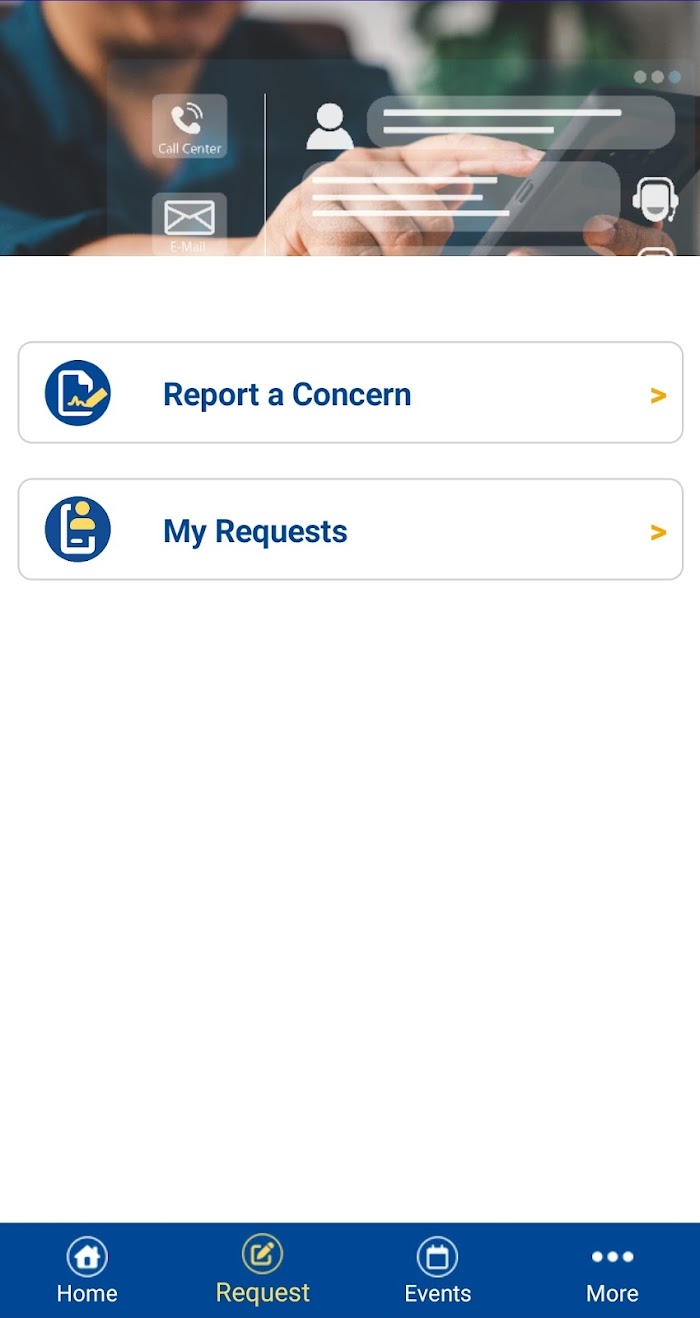Switch to the Events tab
This screenshot has width=700, height=1318.
click(x=437, y=1270)
